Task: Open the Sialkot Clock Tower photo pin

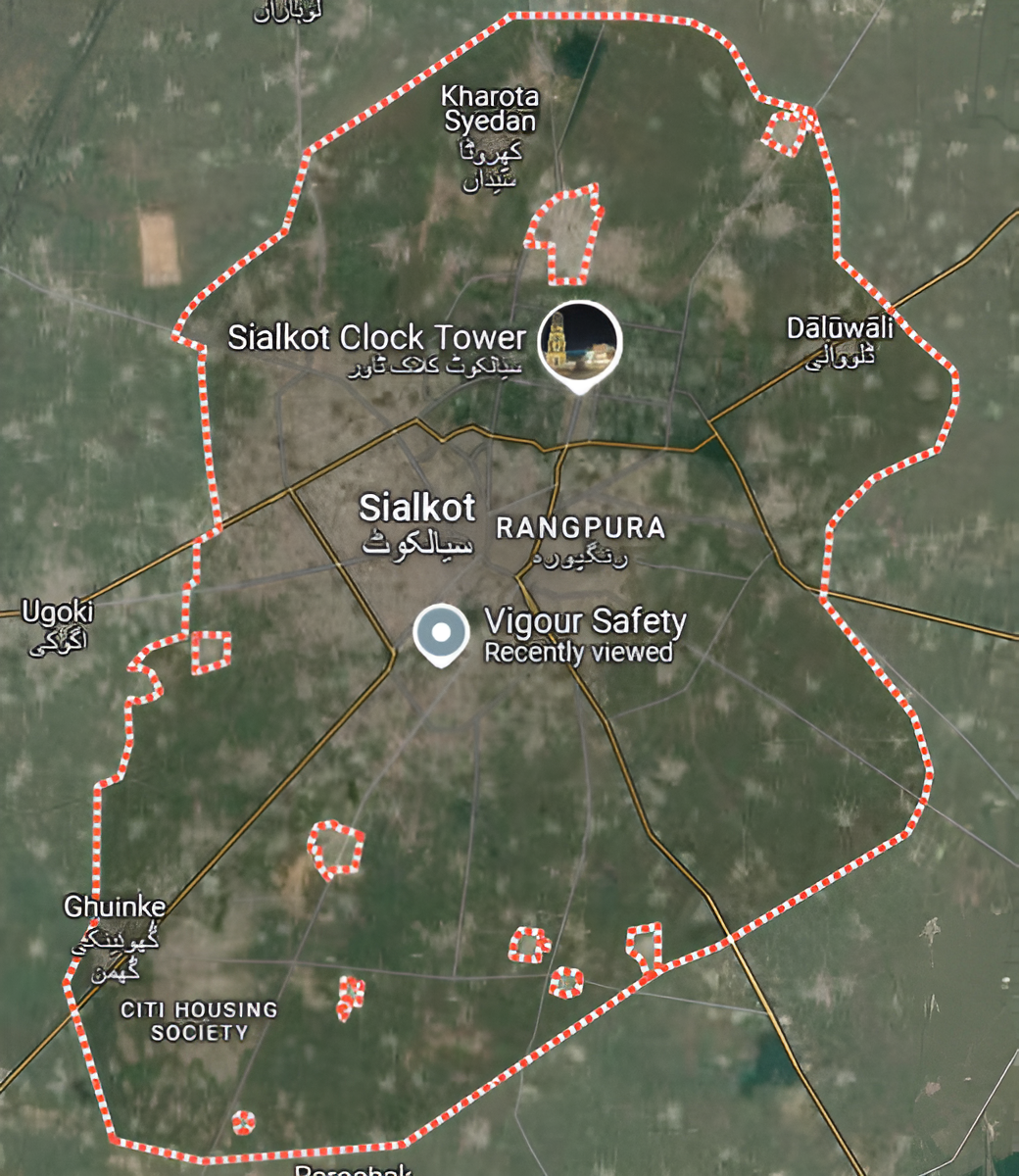Action: pyautogui.click(x=580, y=341)
